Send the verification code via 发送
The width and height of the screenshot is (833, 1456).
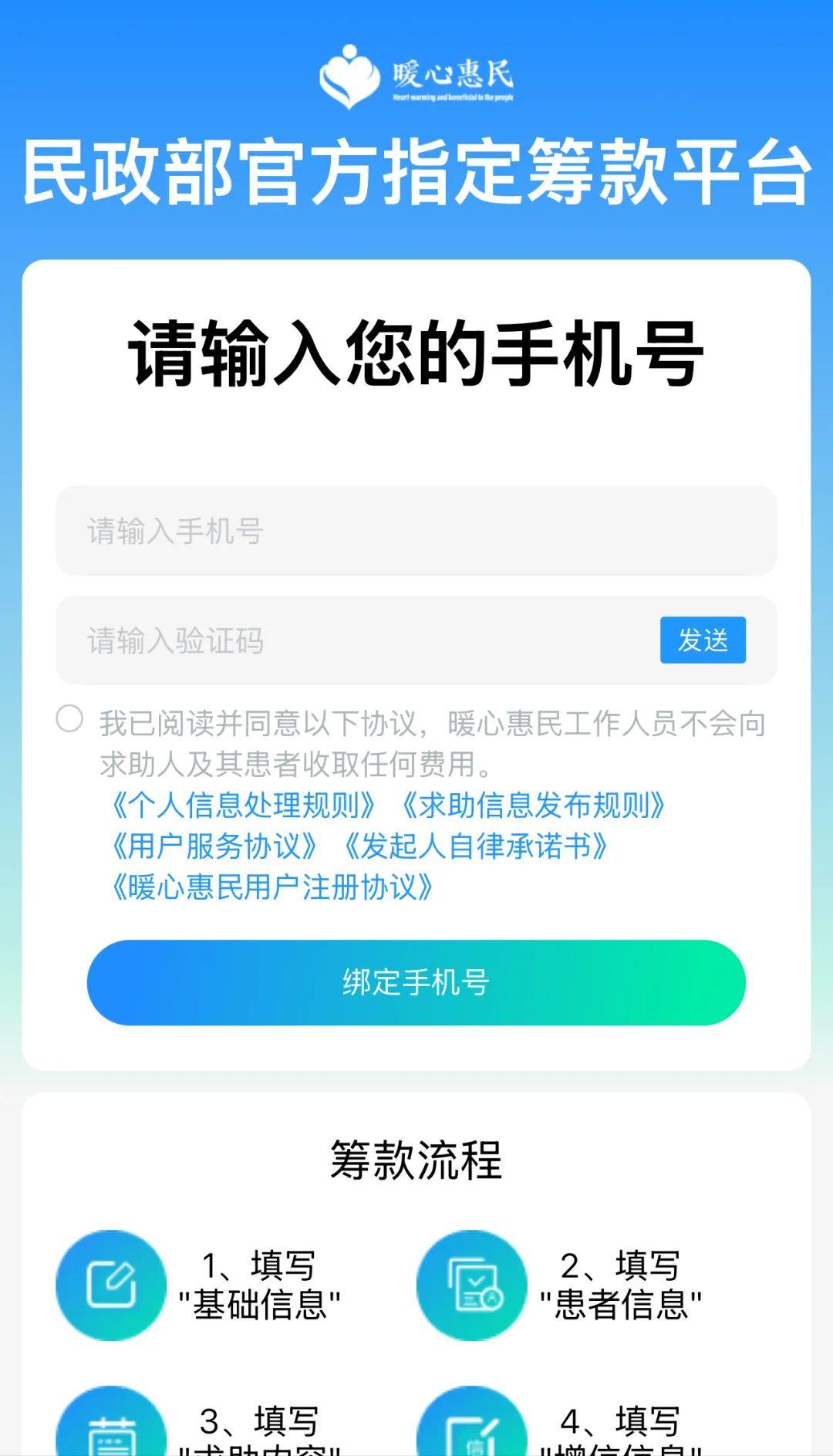[702, 640]
